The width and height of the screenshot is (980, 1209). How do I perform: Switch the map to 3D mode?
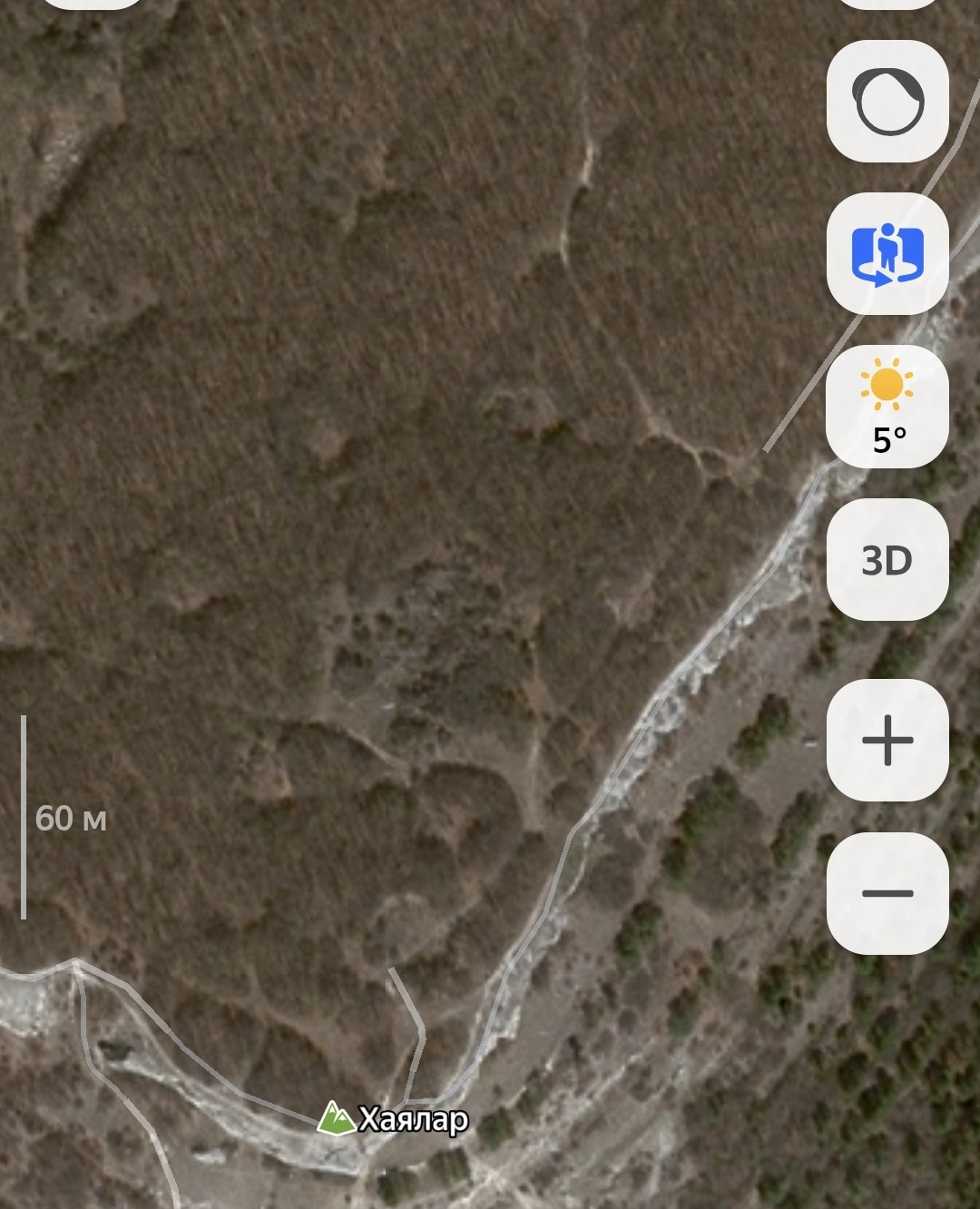887,560
